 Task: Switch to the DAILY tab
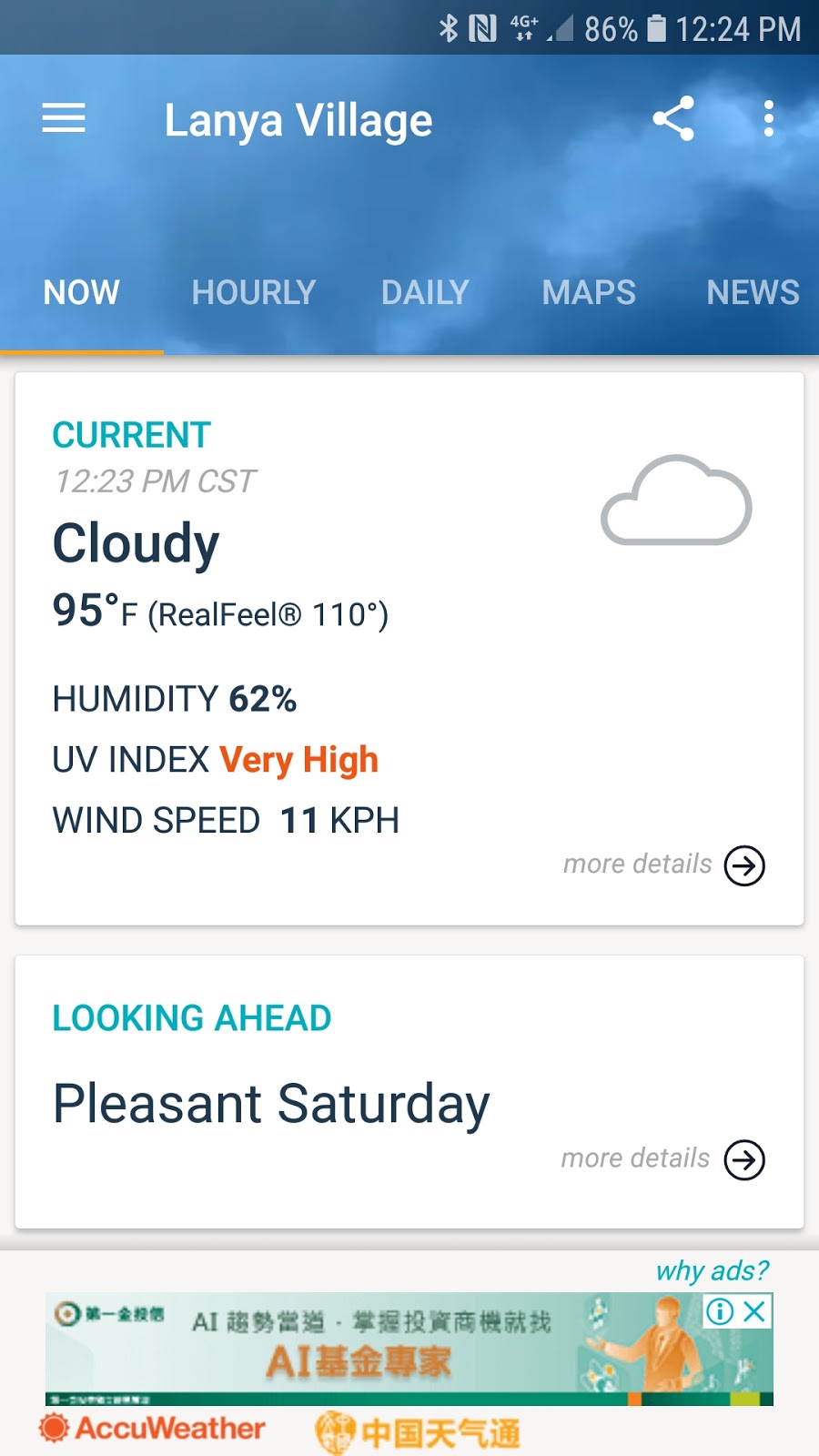425,293
